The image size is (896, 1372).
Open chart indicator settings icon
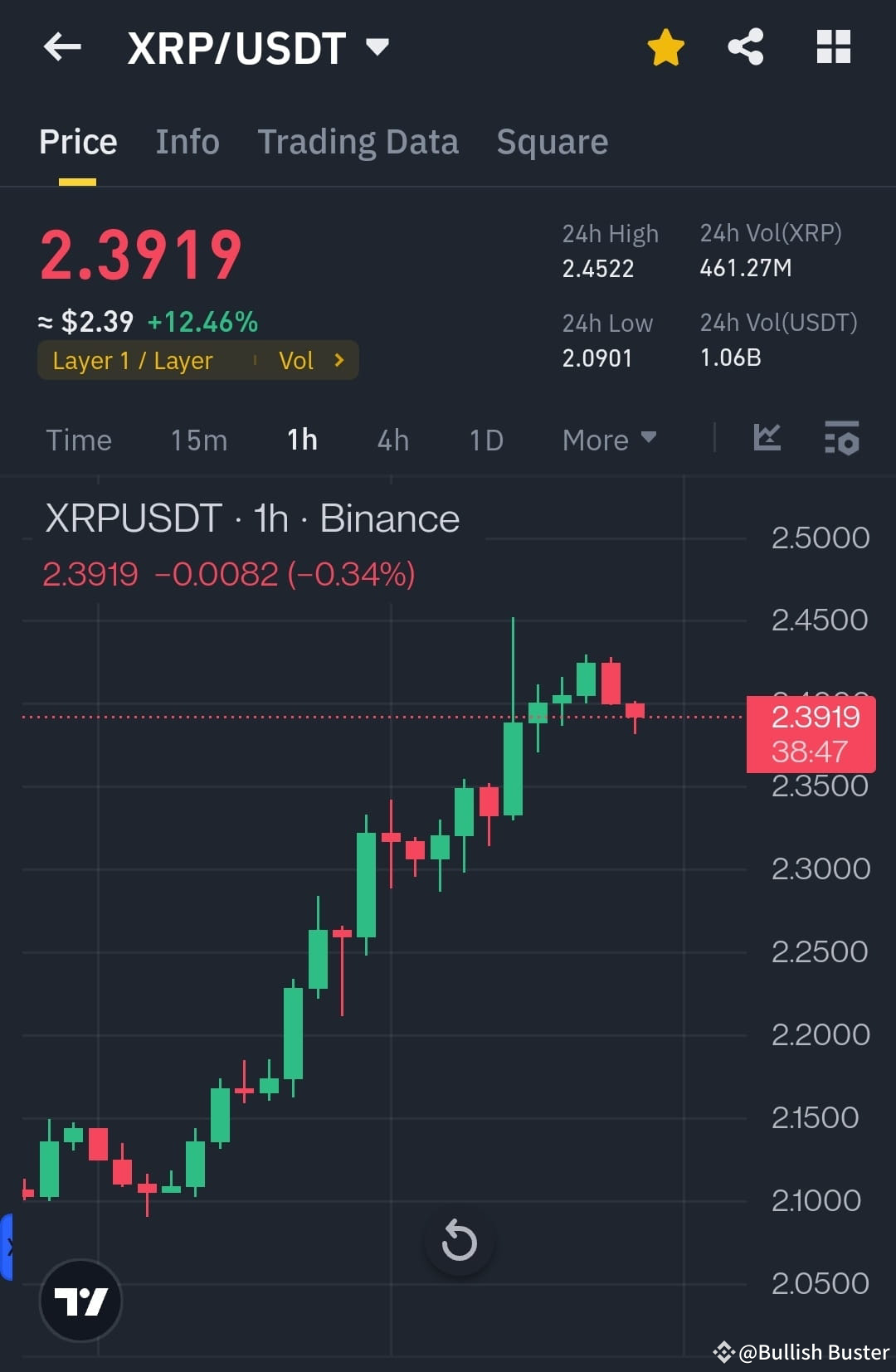click(841, 440)
